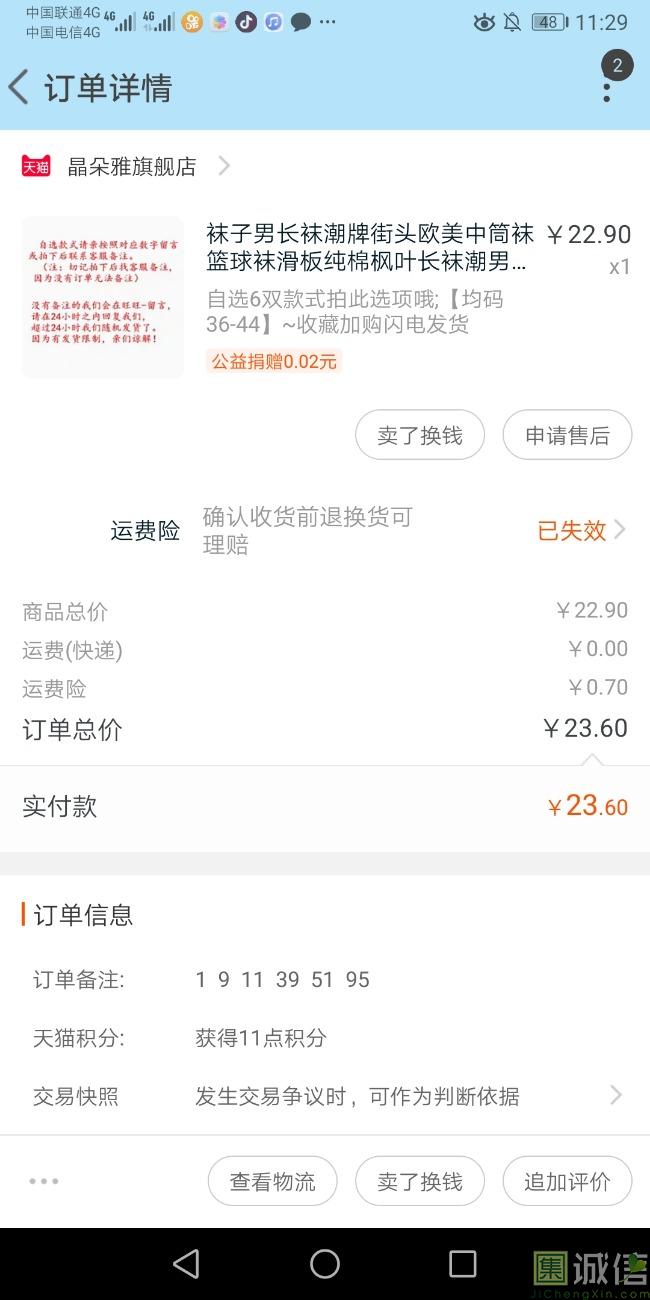Tap the system home button

(325, 1264)
